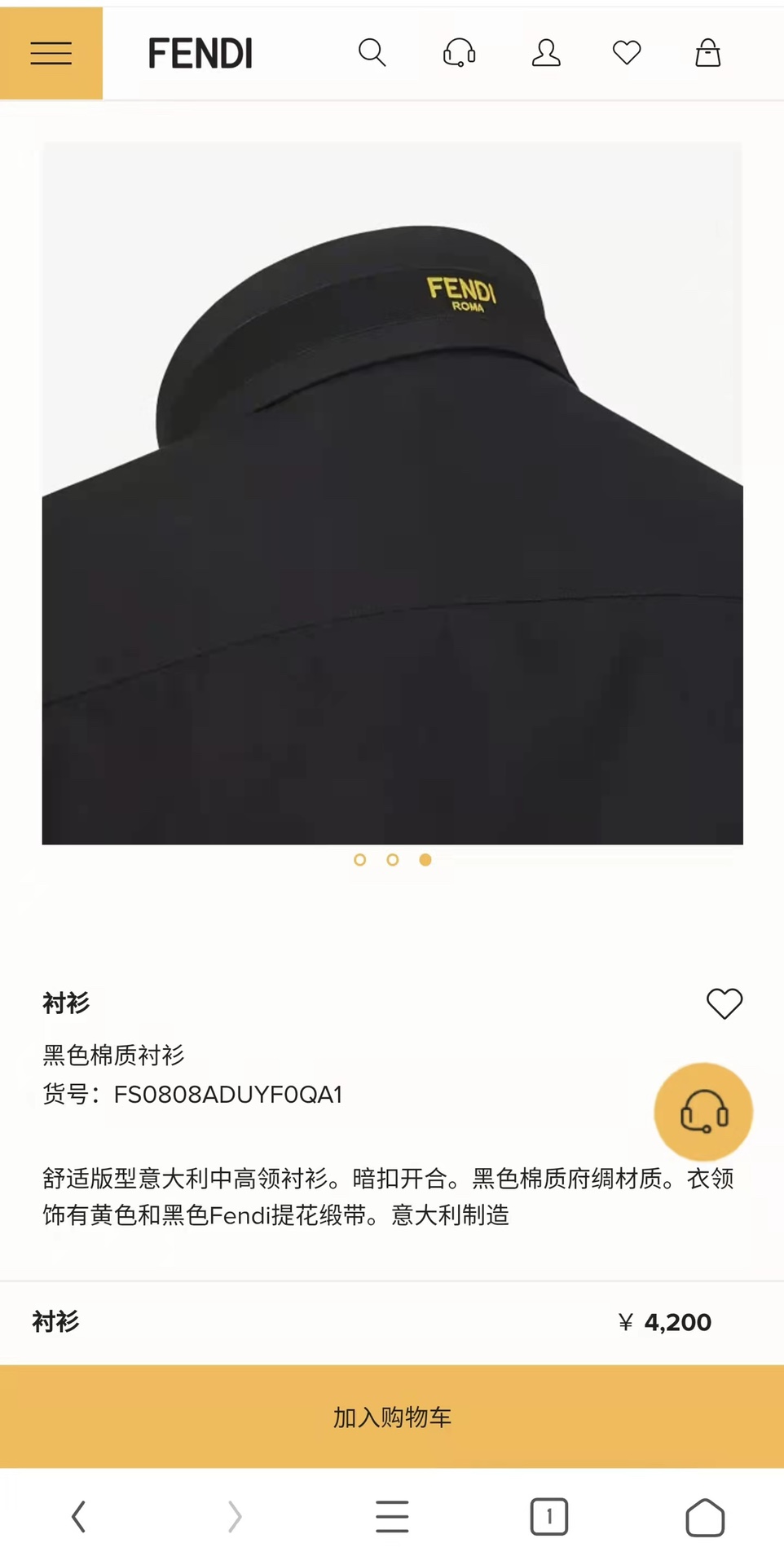View the wishlist from the header heart
Viewport: 784px width, 1565px height.
click(627, 53)
